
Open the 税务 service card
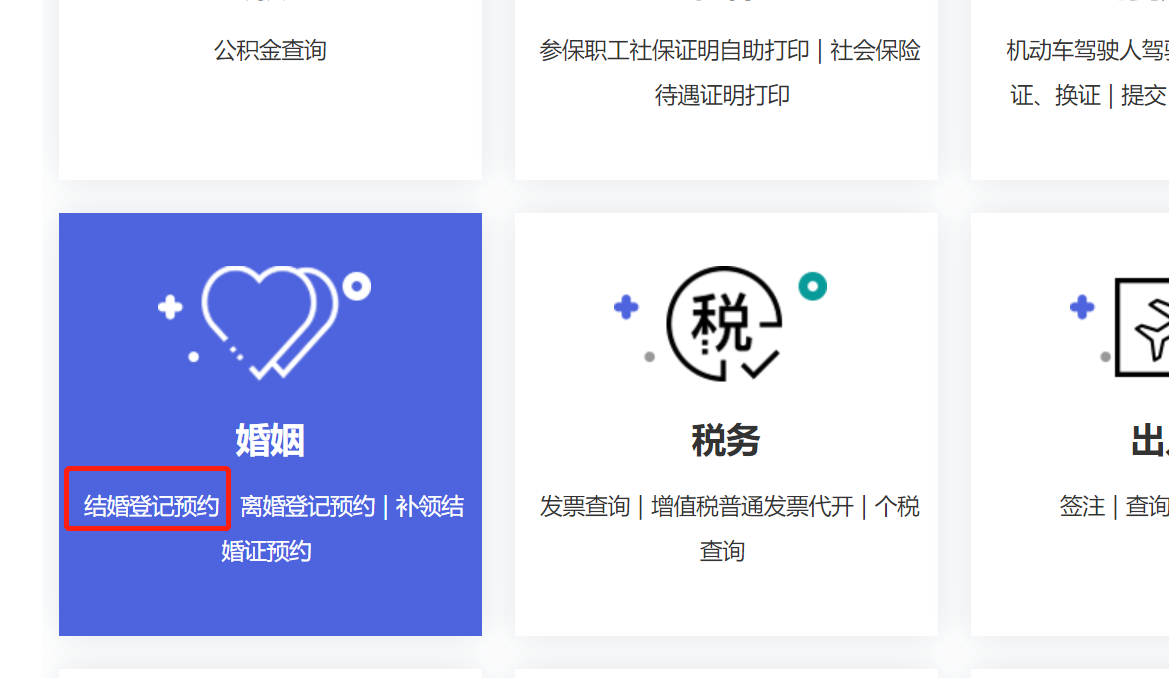[725, 439]
